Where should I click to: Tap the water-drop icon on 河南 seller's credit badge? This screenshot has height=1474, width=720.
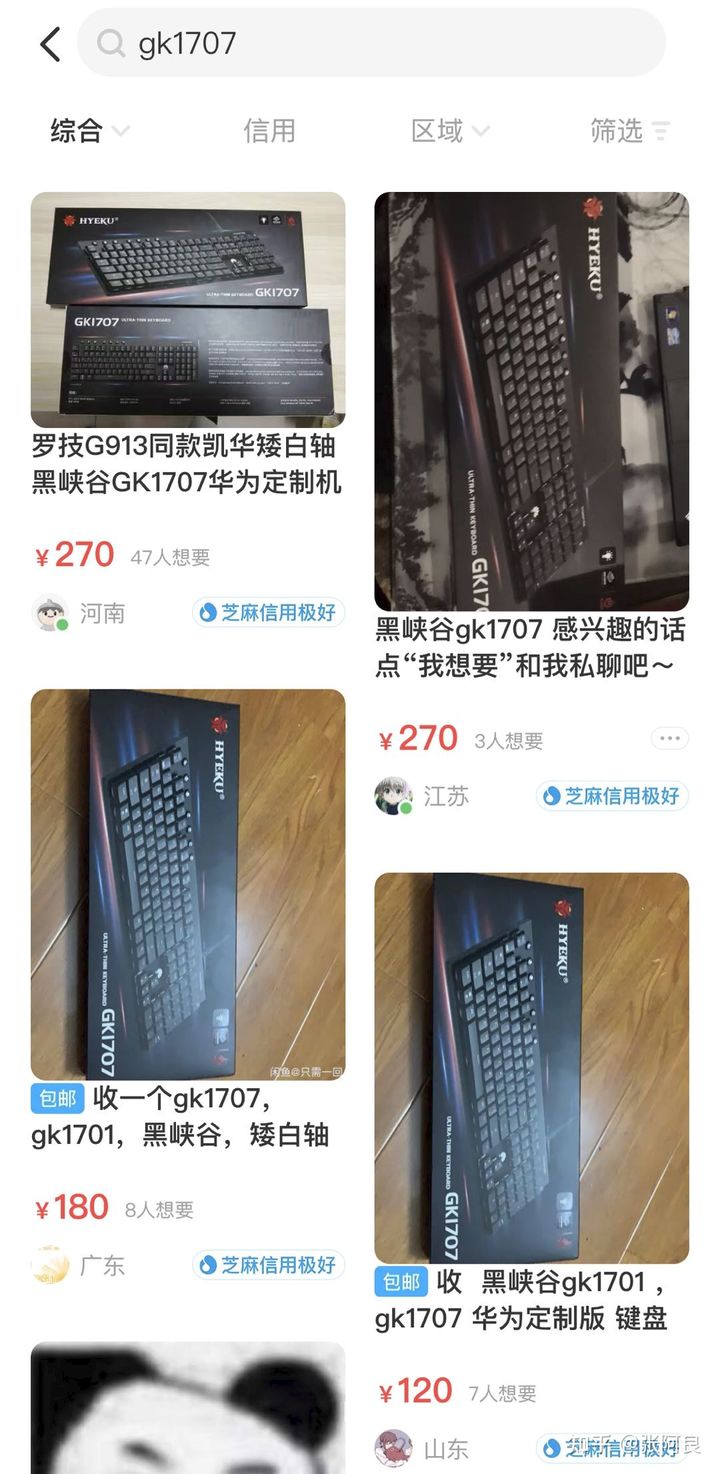click(x=207, y=613)
